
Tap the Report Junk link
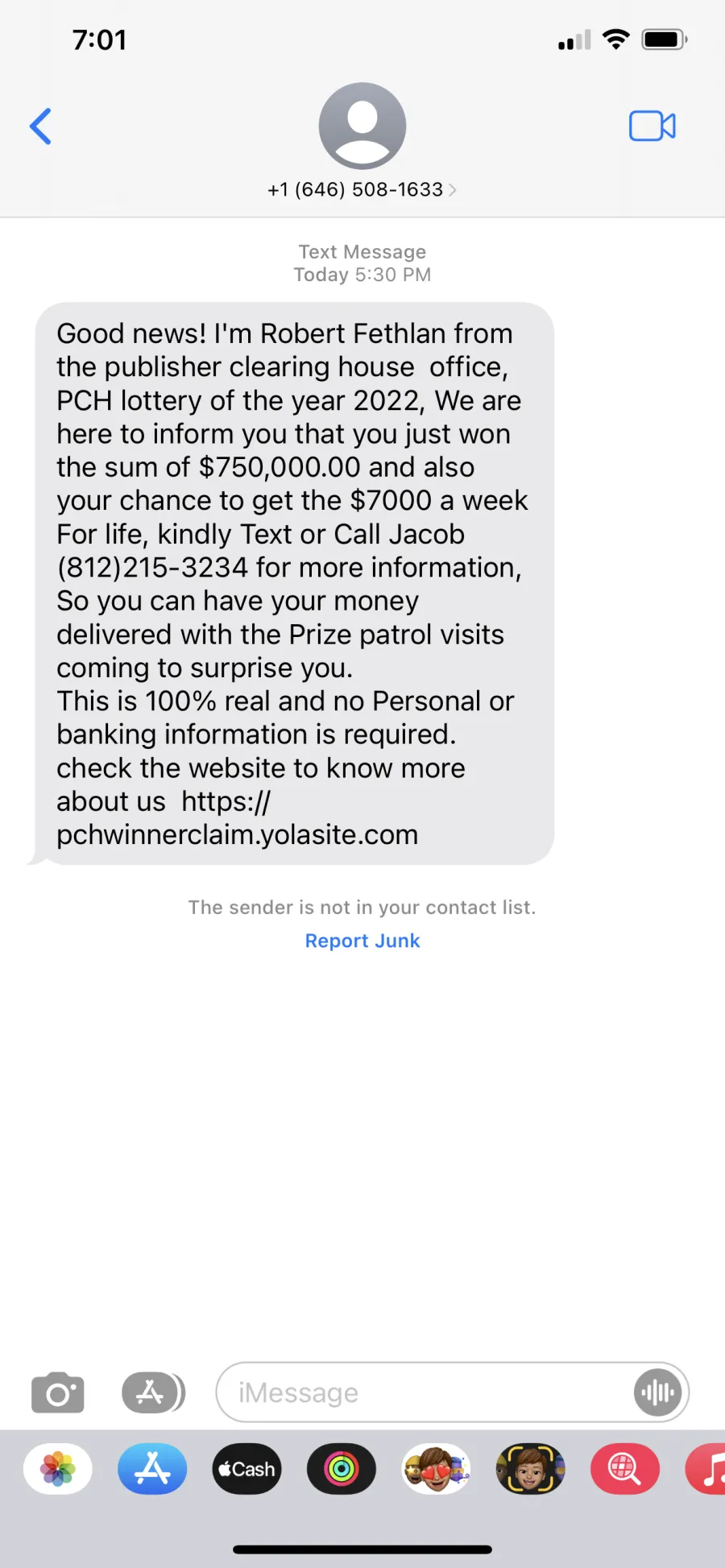(x=362, y=941)
